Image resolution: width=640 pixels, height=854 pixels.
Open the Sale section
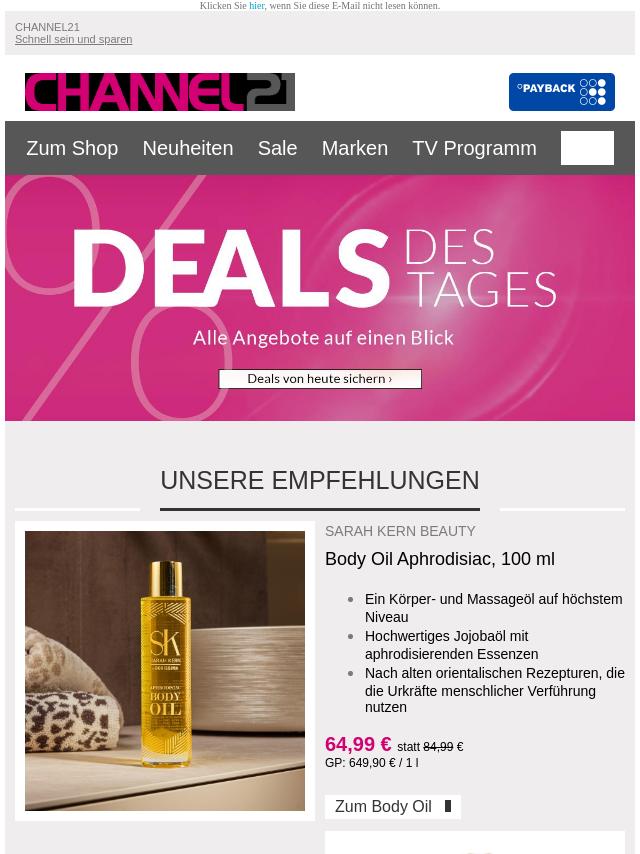277,148
